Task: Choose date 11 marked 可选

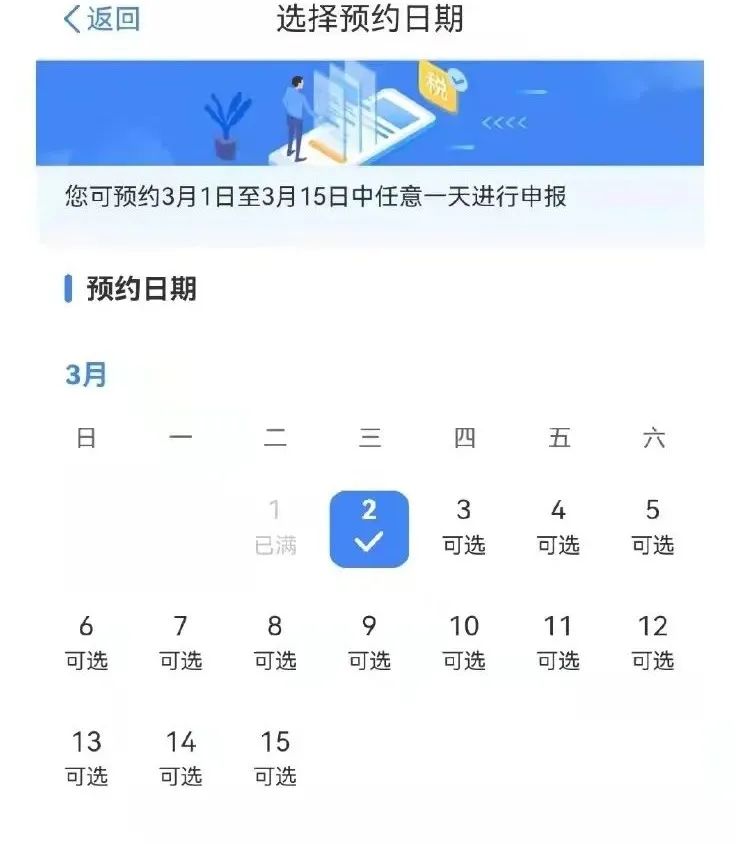Action: [558, 644]
